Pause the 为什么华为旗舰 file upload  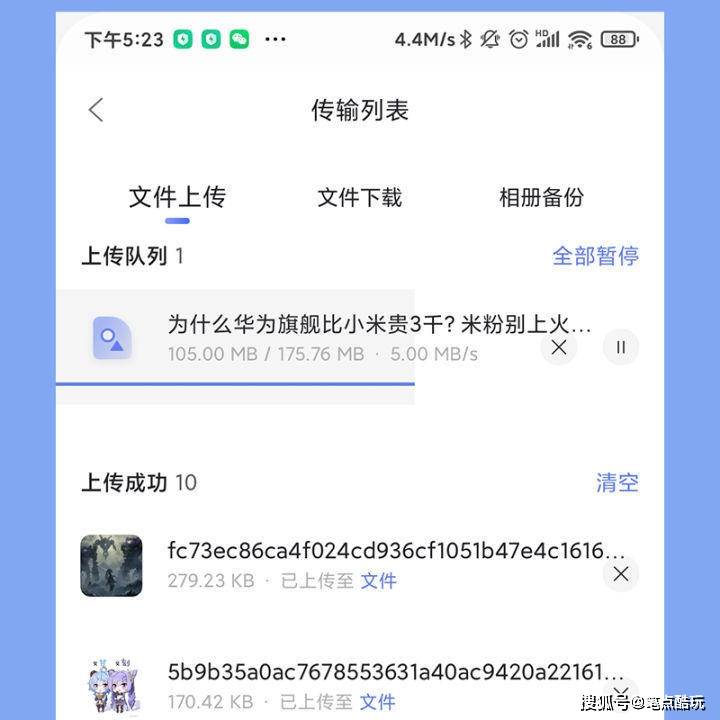pos(620,347)
